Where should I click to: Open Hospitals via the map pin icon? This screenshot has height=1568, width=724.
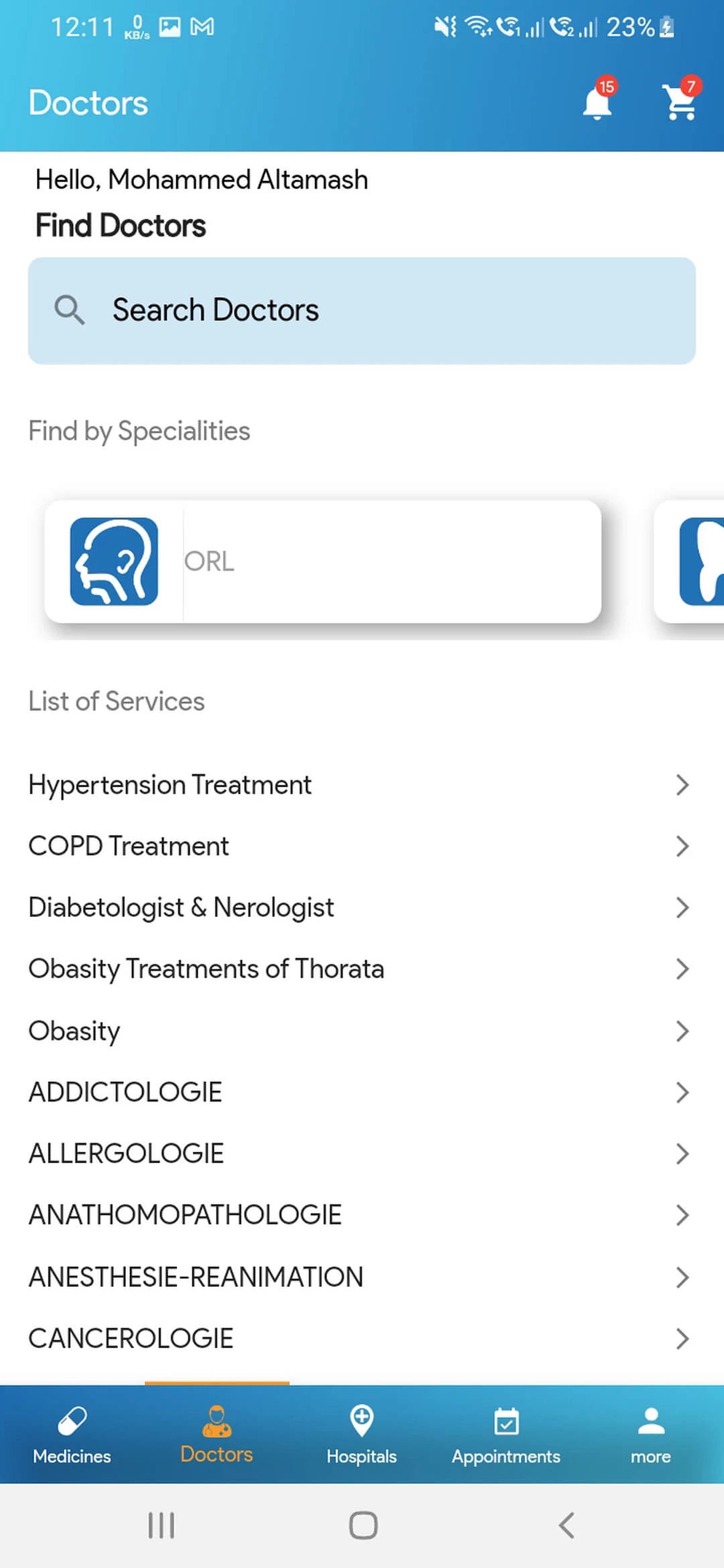click(361, 1415)
